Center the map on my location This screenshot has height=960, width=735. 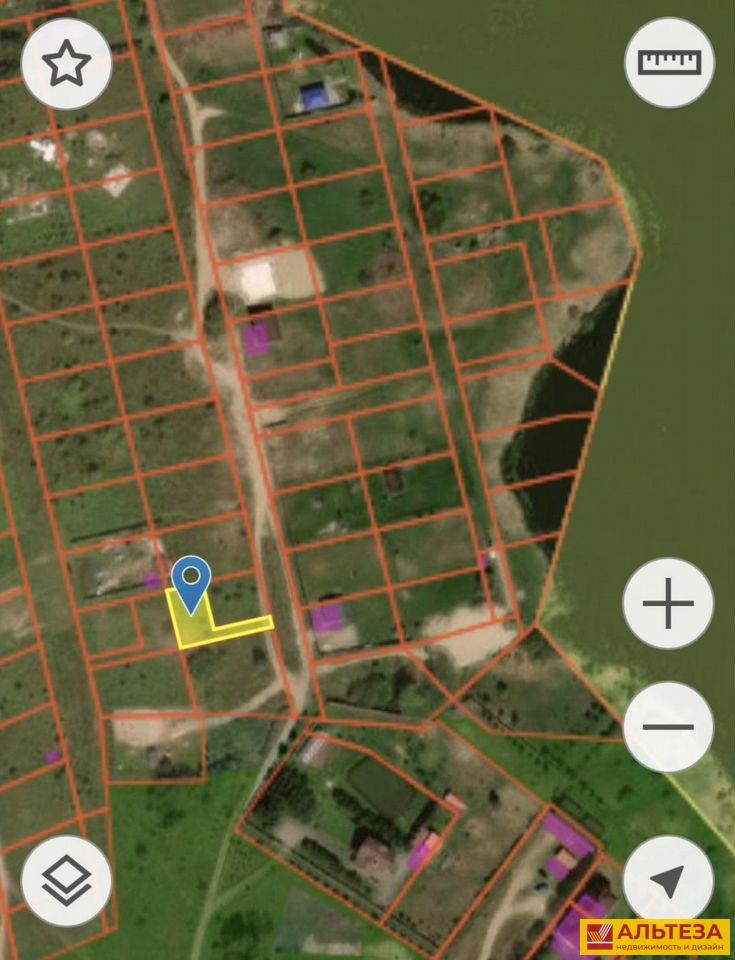click(x=666, y=880)
